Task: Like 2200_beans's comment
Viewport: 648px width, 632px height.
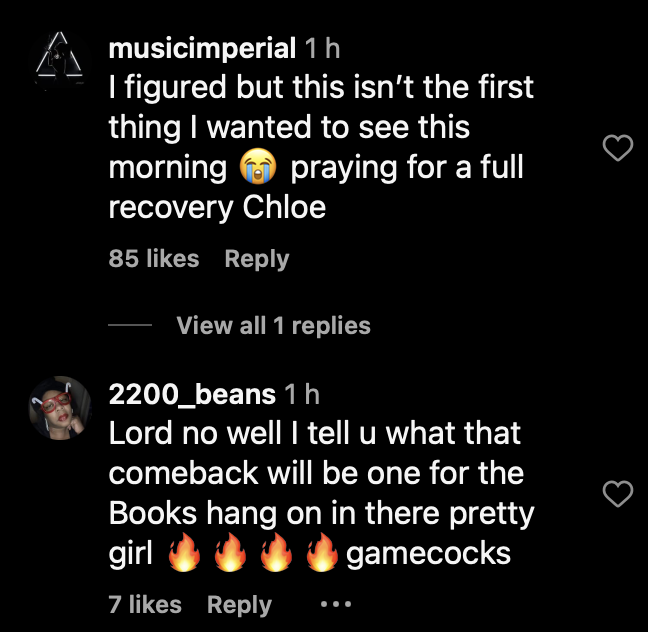Action: click(x=620, y=494)
